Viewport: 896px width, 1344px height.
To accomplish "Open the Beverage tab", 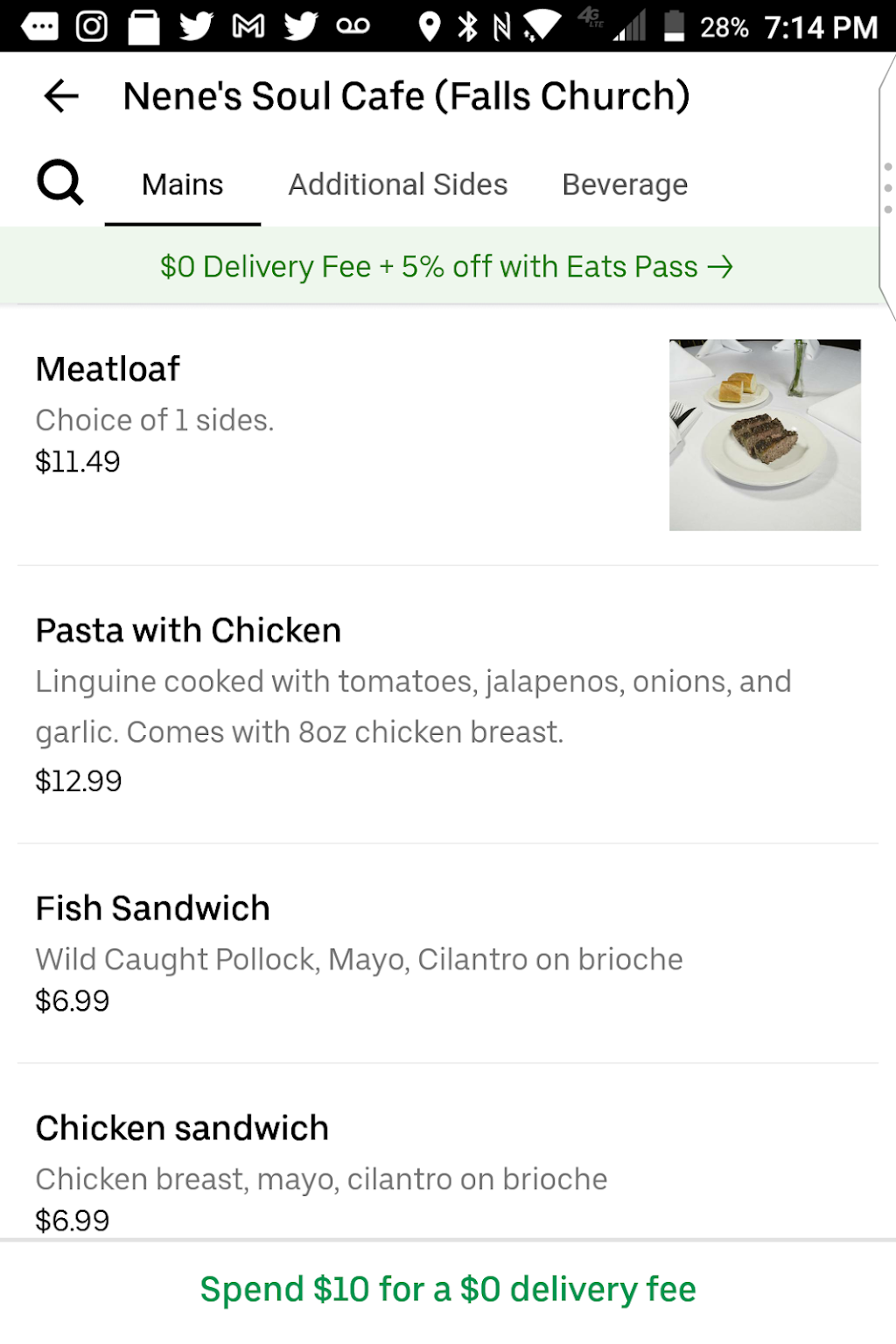I will pyautogui.click(x=624, y=184).
